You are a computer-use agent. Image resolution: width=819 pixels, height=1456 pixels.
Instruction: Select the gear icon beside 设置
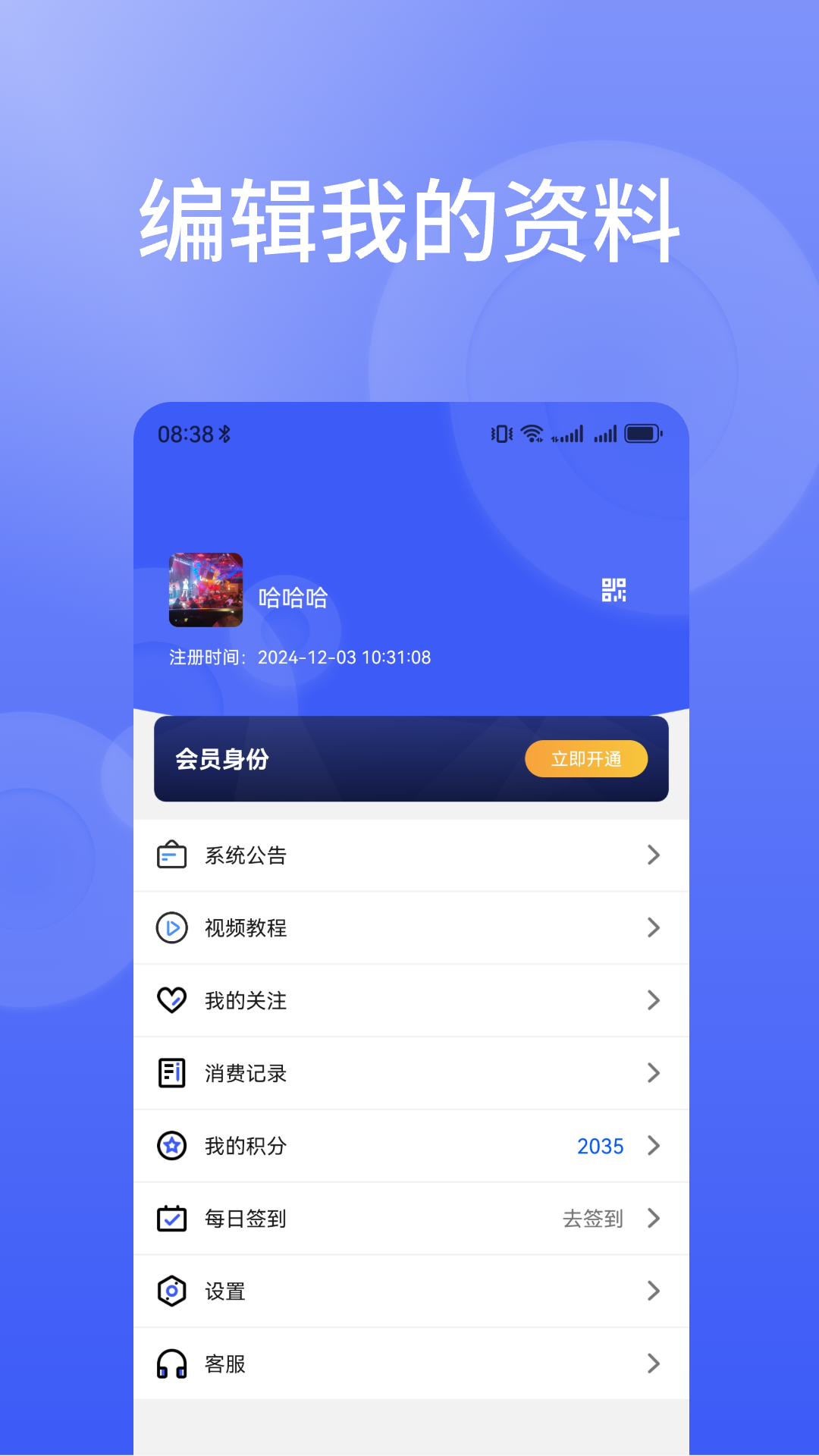pyautogui.click(x=171, y=1291)
